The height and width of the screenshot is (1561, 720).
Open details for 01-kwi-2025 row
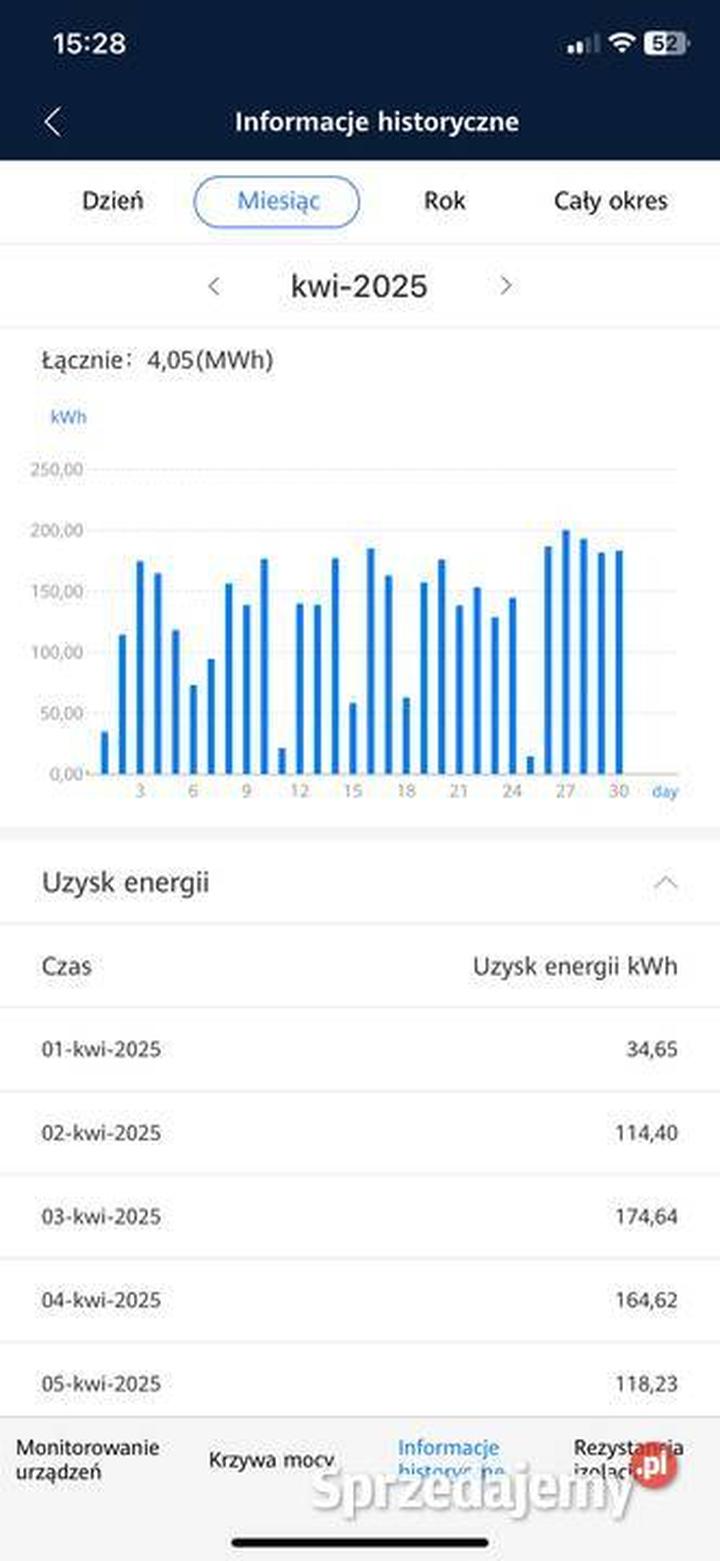point(360,1049)
